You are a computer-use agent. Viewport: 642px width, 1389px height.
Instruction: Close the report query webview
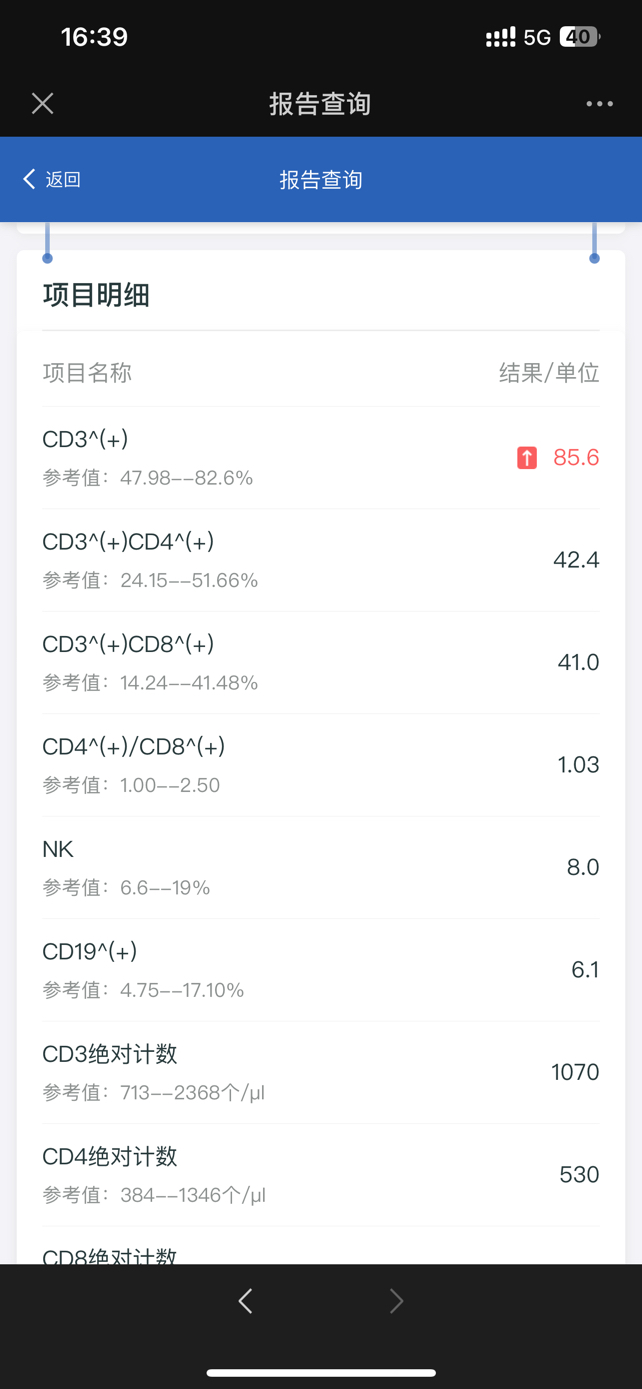tap(42, 103)
